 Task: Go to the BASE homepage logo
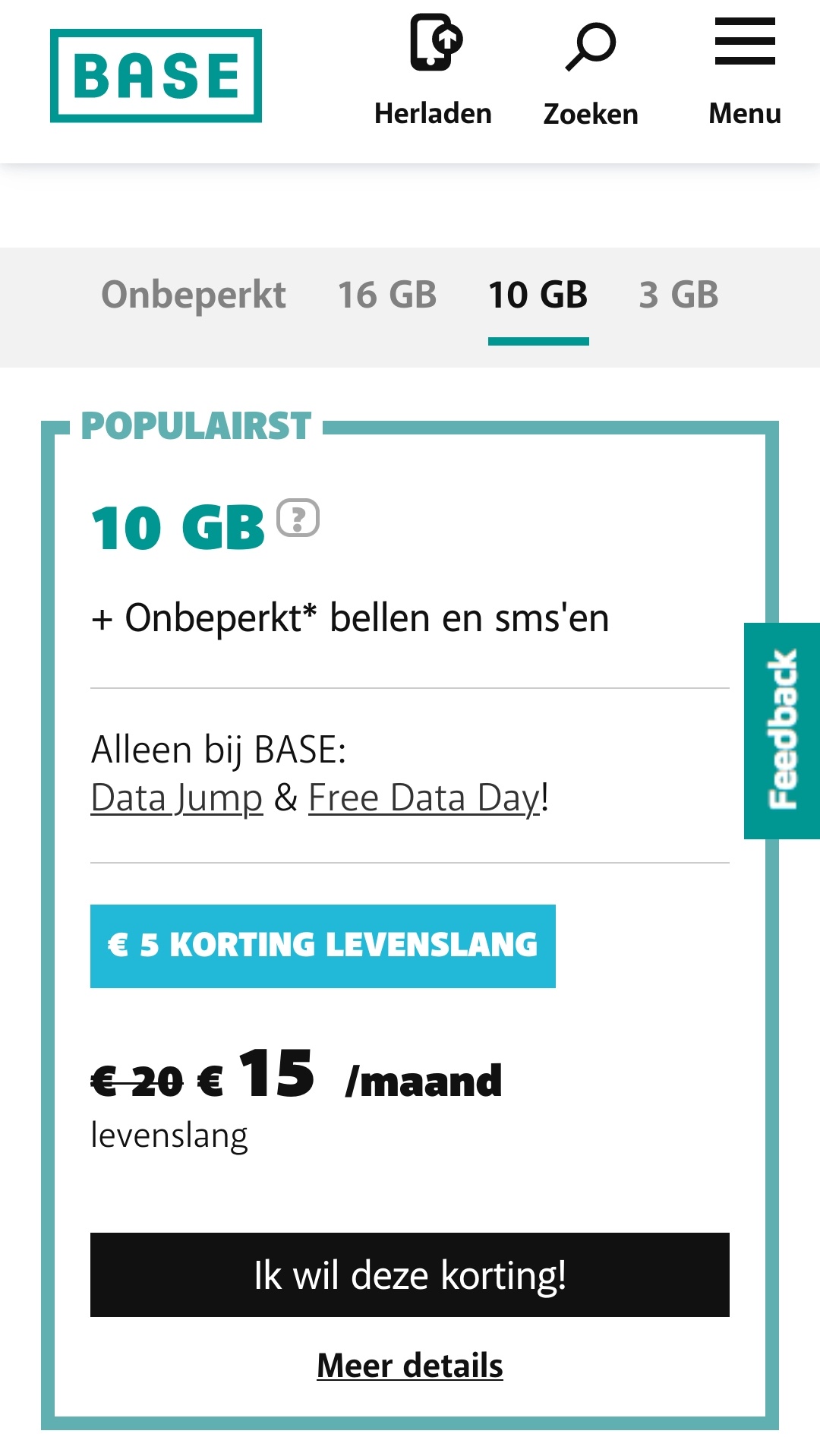point(156,76)
